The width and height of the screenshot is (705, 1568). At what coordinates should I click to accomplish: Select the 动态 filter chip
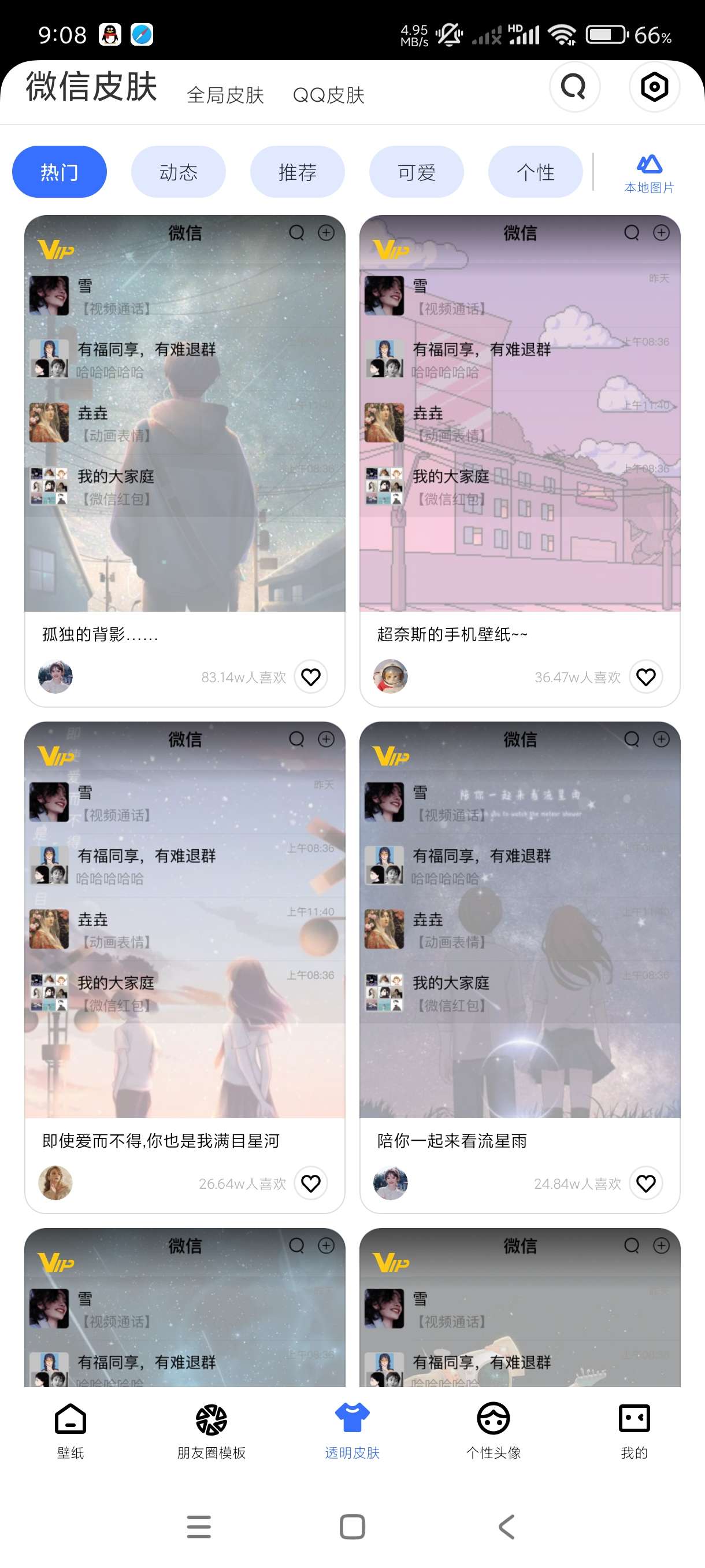(178, 172)
